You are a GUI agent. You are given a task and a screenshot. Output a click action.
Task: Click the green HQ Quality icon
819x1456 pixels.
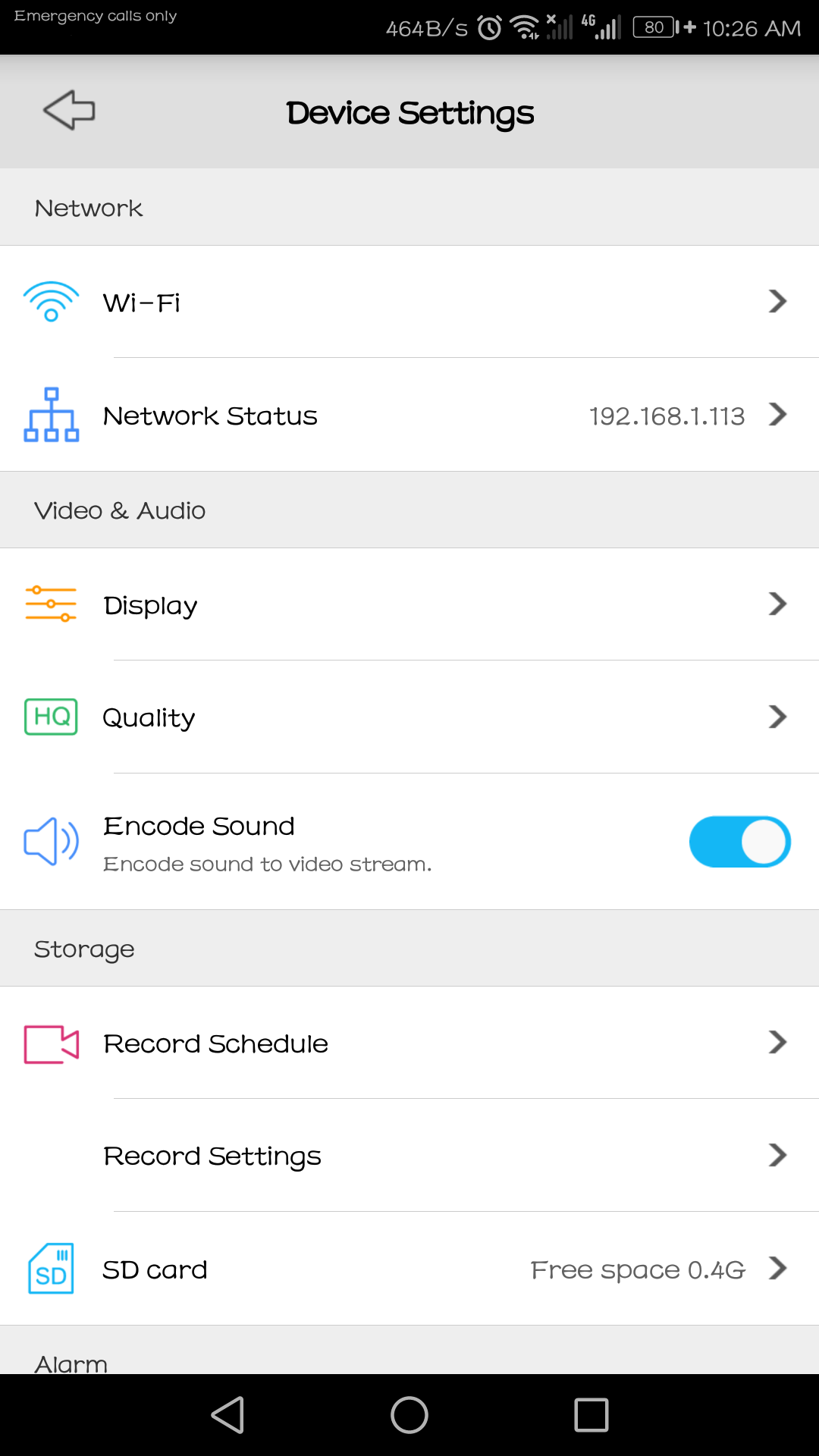click(51, 717)
